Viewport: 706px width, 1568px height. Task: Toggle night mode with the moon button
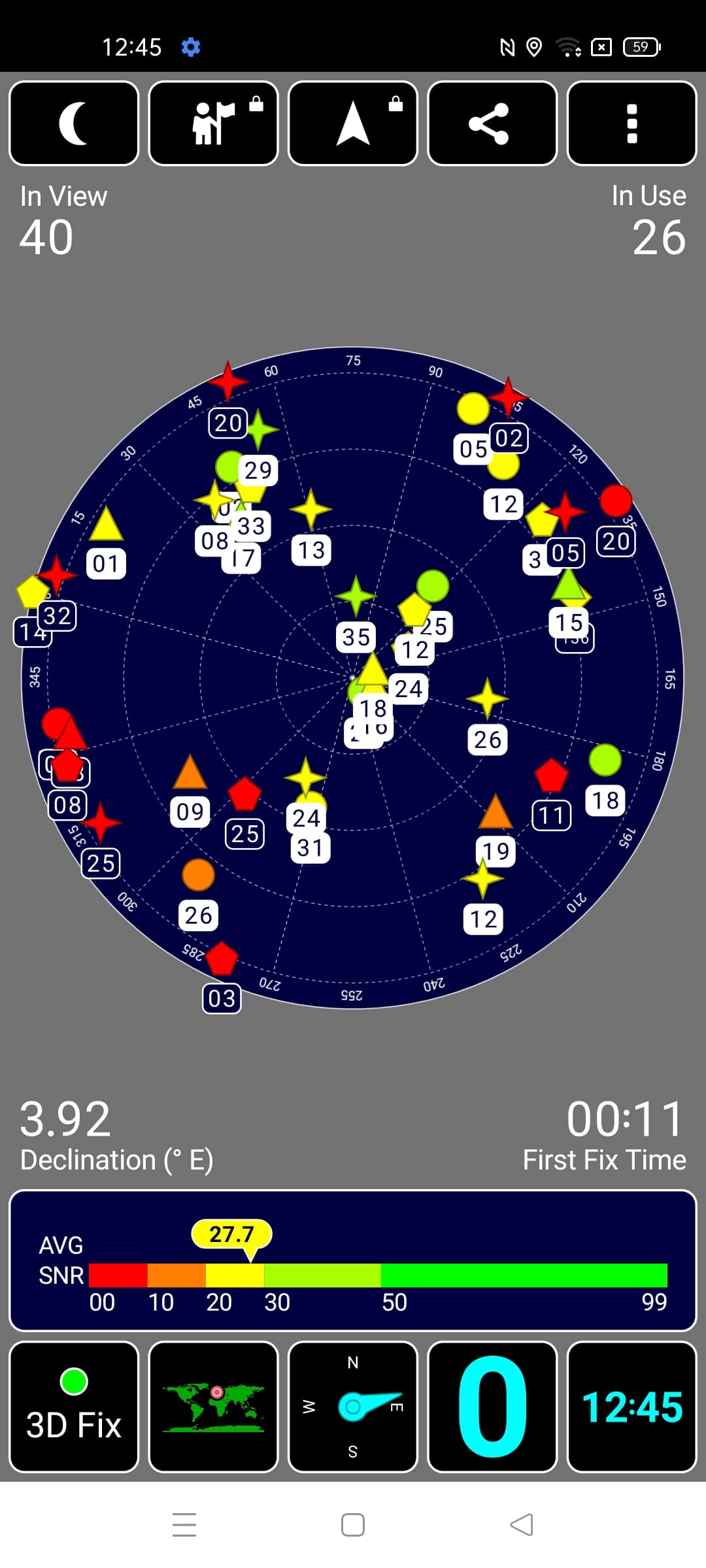click(74, 123)
